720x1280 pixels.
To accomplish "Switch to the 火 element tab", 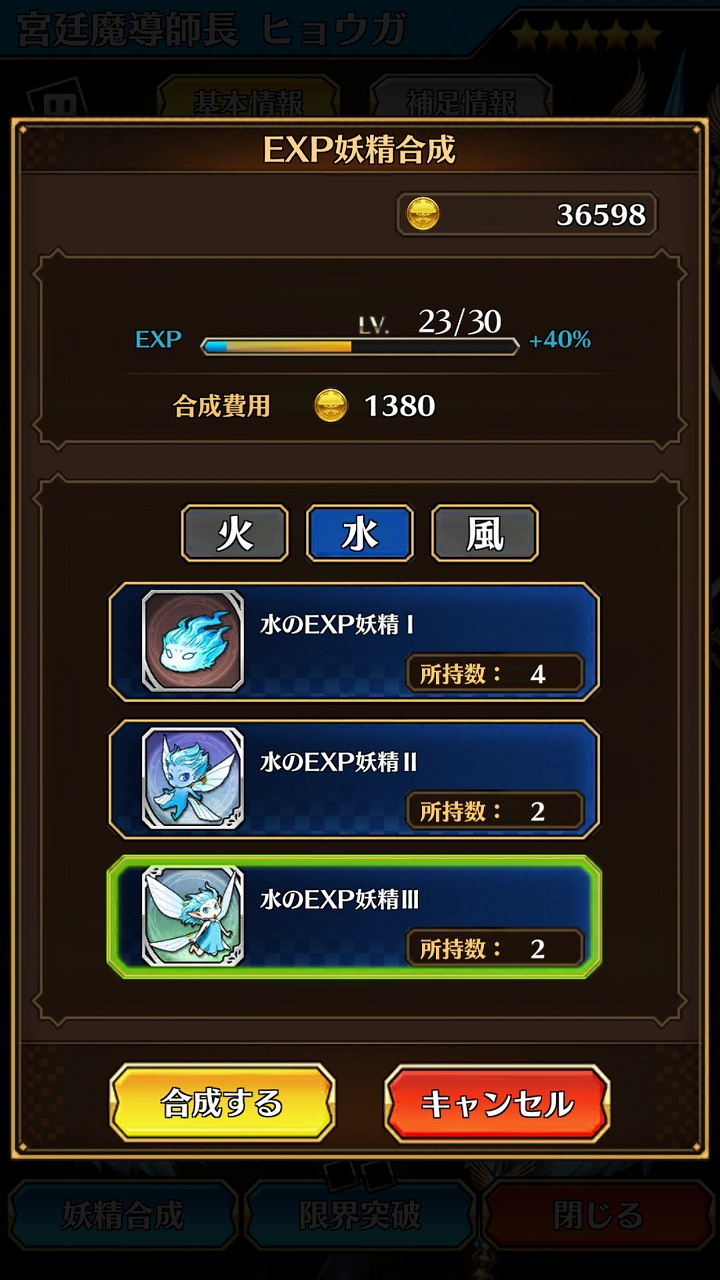I will click(x=235, y=533).
